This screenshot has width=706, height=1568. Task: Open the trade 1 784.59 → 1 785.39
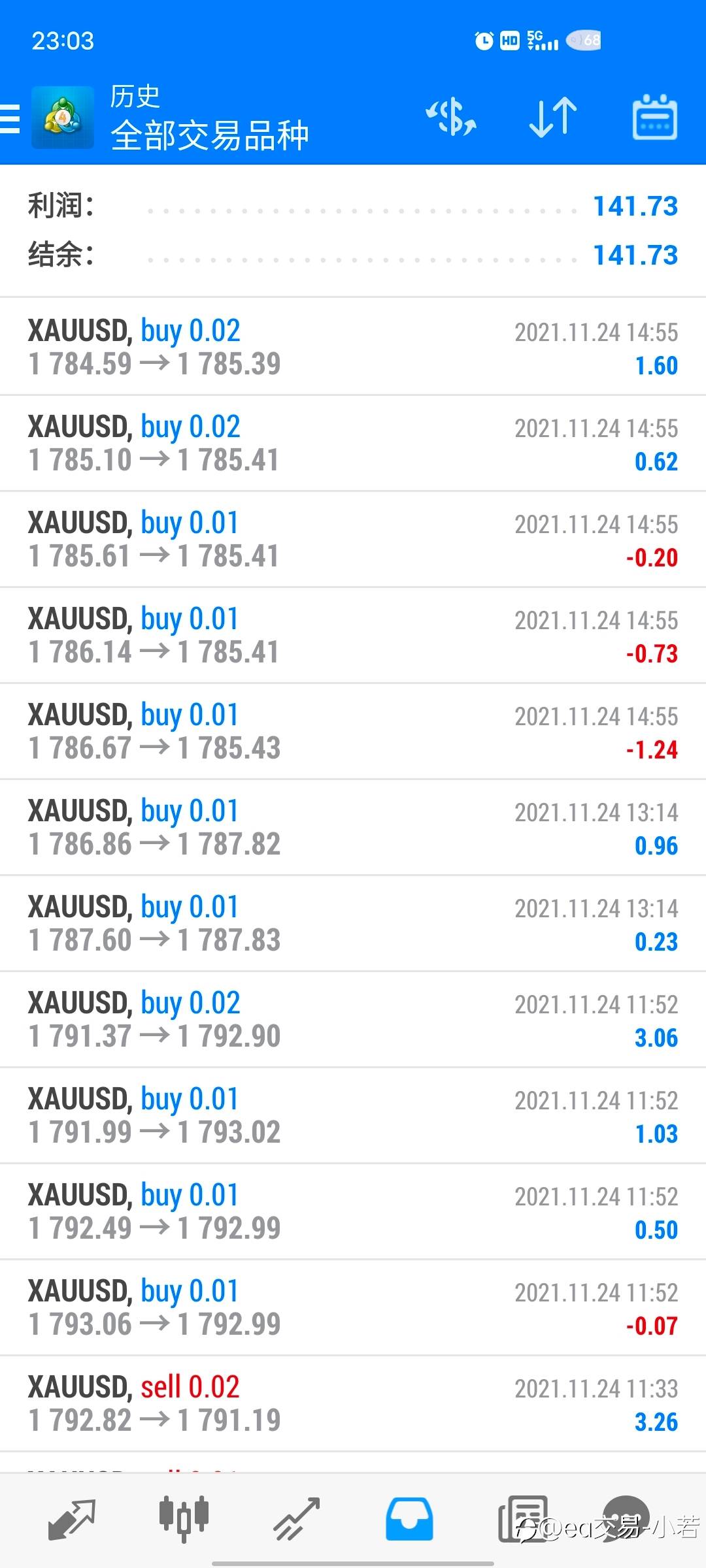click(353, 347)
